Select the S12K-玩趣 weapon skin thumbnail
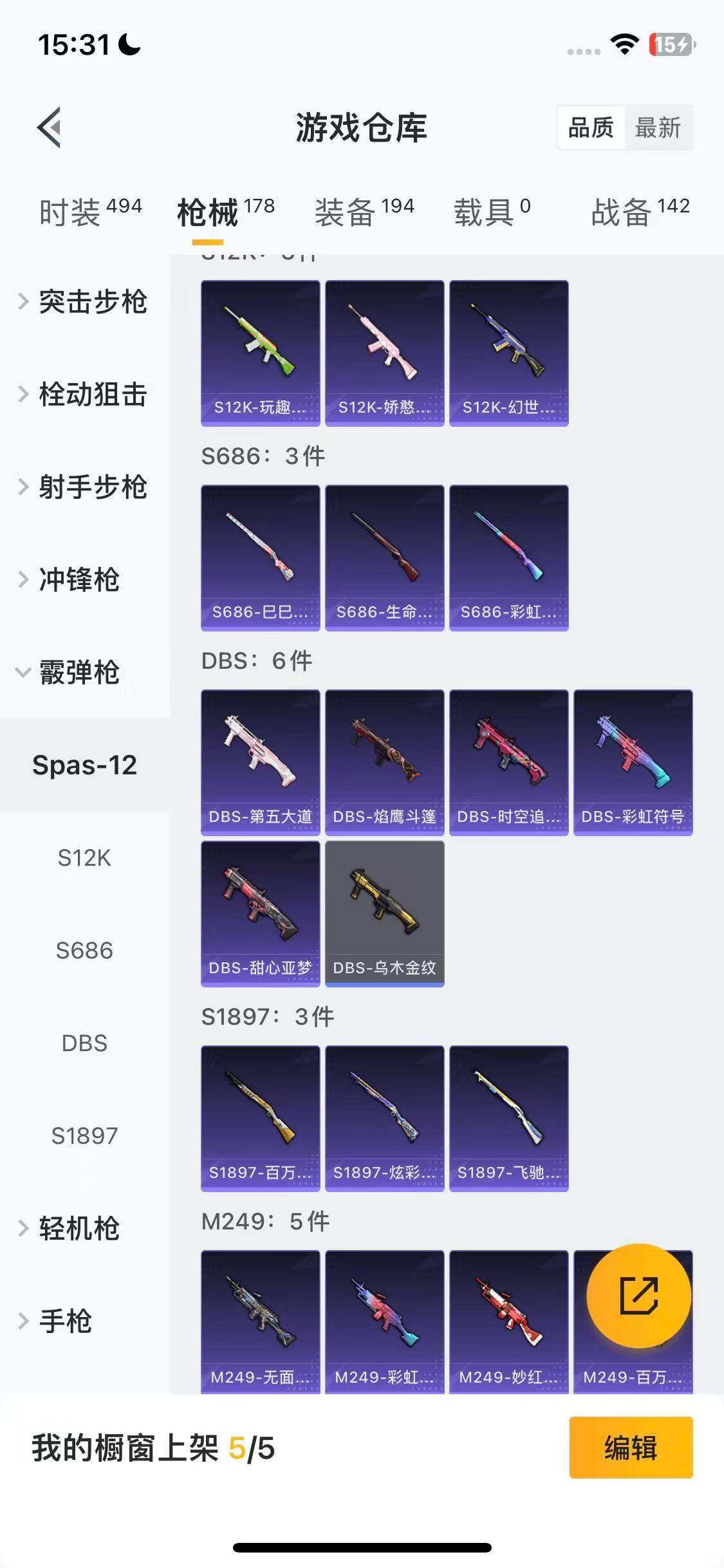The width and height of the screenshot is (724, 1568). (x=259, y=351)
